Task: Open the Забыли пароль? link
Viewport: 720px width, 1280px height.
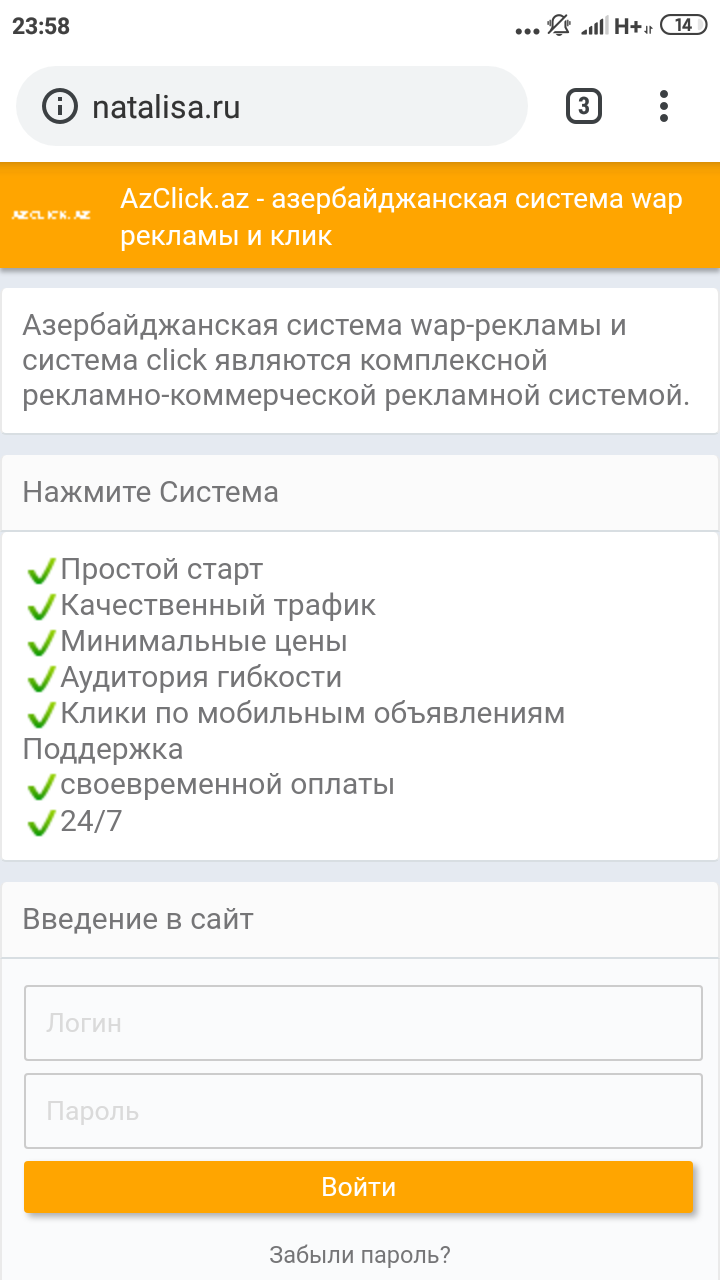Action: point(360,1254)
